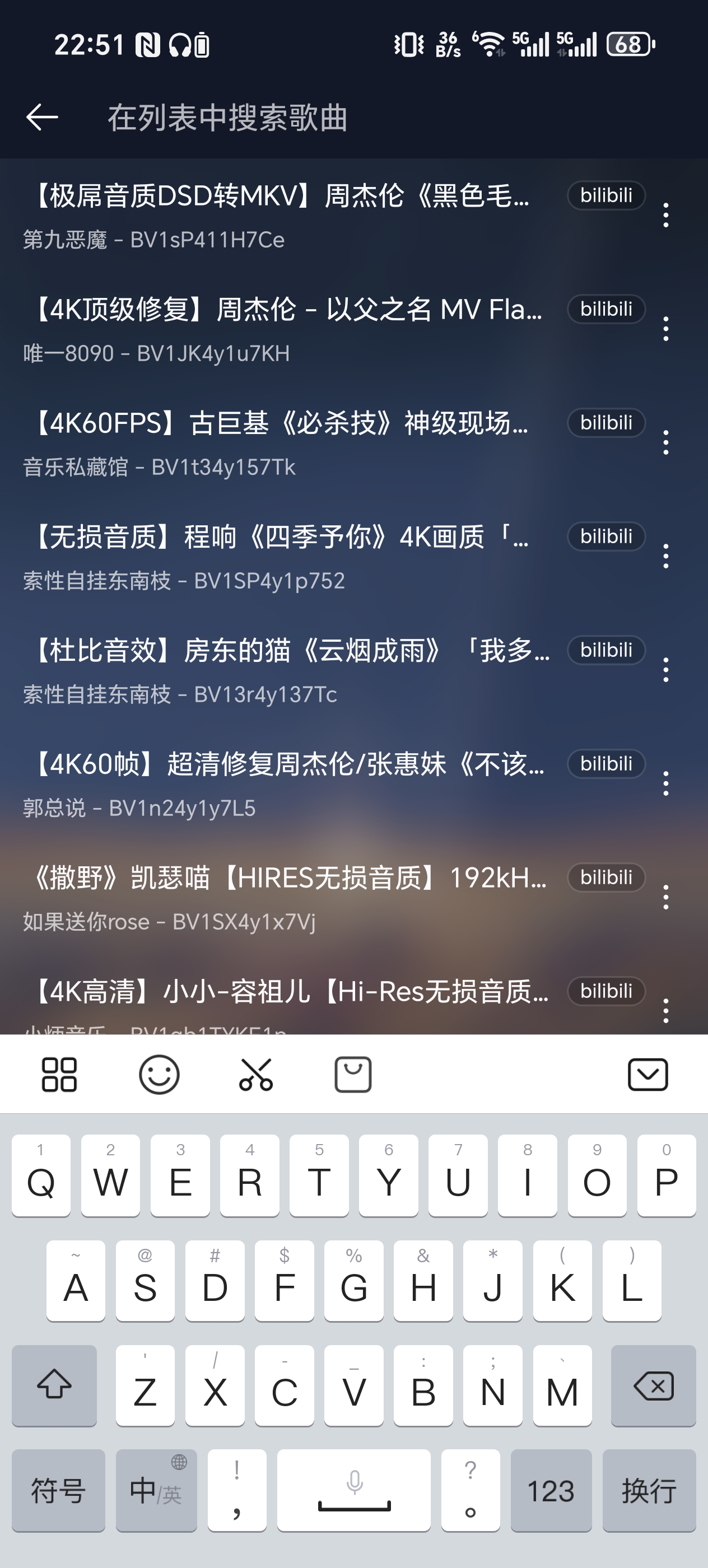Open the emoji picker on the keyboard toolbar
708x1568 pixels.
pyautogui.click(x=159, y=1074)
